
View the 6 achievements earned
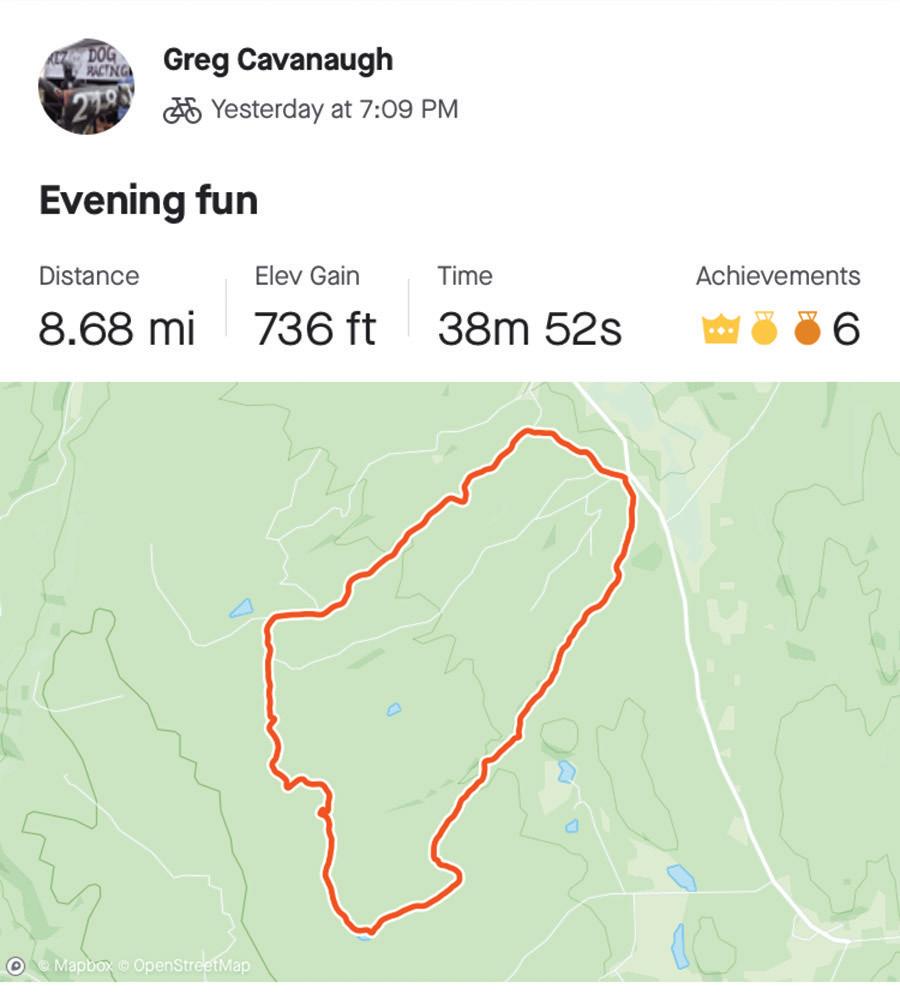(779, 328)
